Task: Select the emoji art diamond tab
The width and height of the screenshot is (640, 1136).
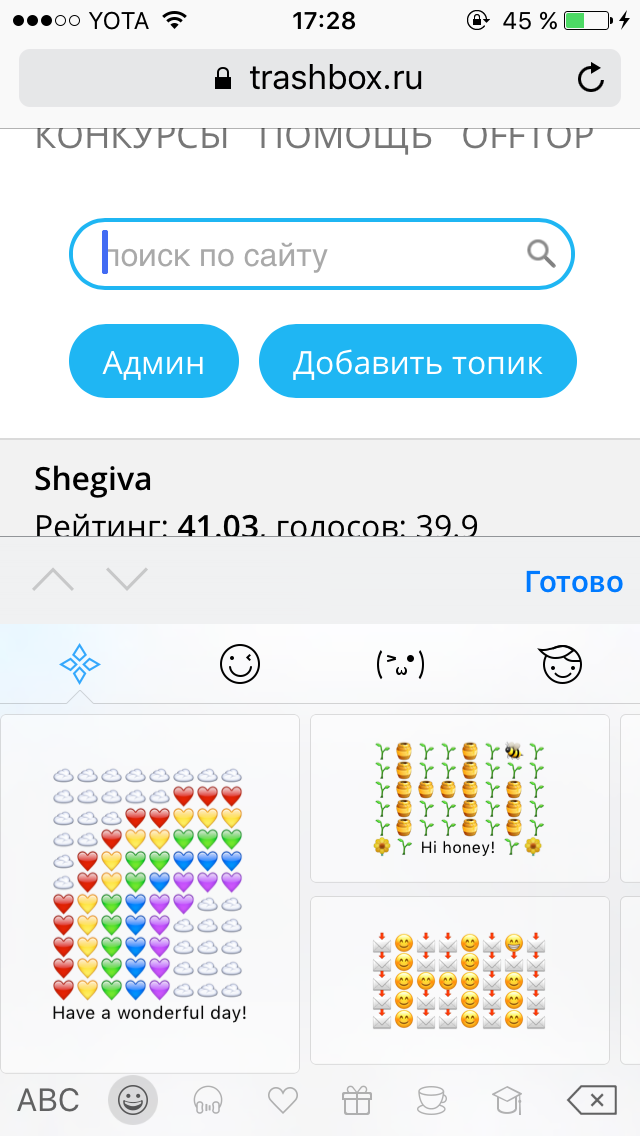Action: pyautogui.click(x=79, y=664)
